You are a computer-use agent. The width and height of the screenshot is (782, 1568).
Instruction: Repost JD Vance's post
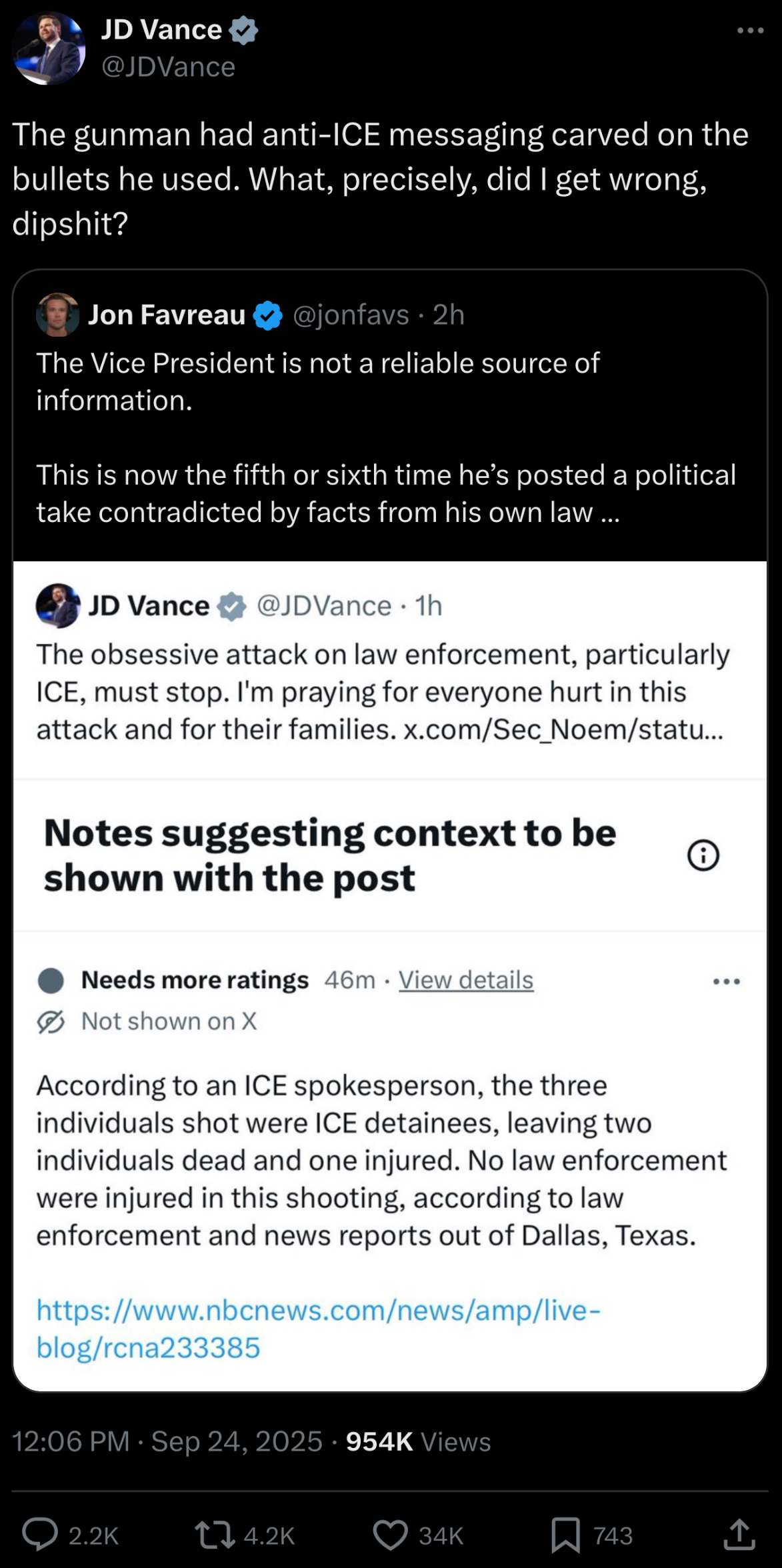215,1535
